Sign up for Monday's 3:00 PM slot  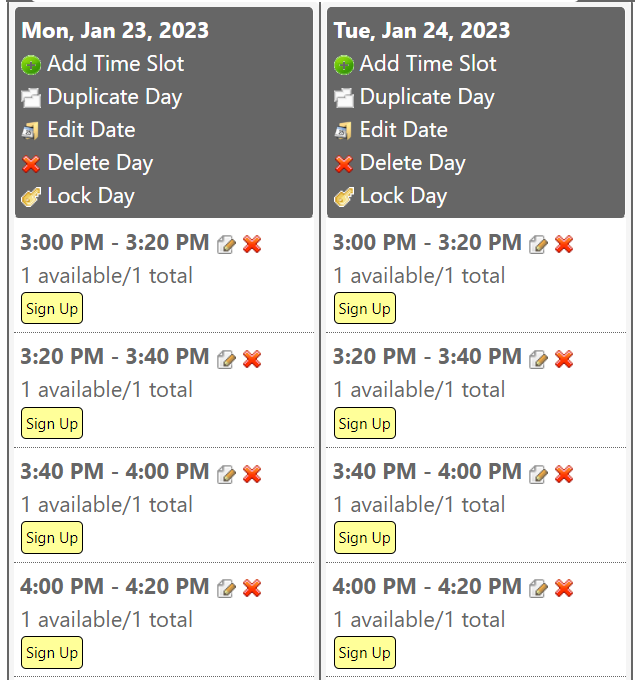pyautogui.click(x=52, y=308)
